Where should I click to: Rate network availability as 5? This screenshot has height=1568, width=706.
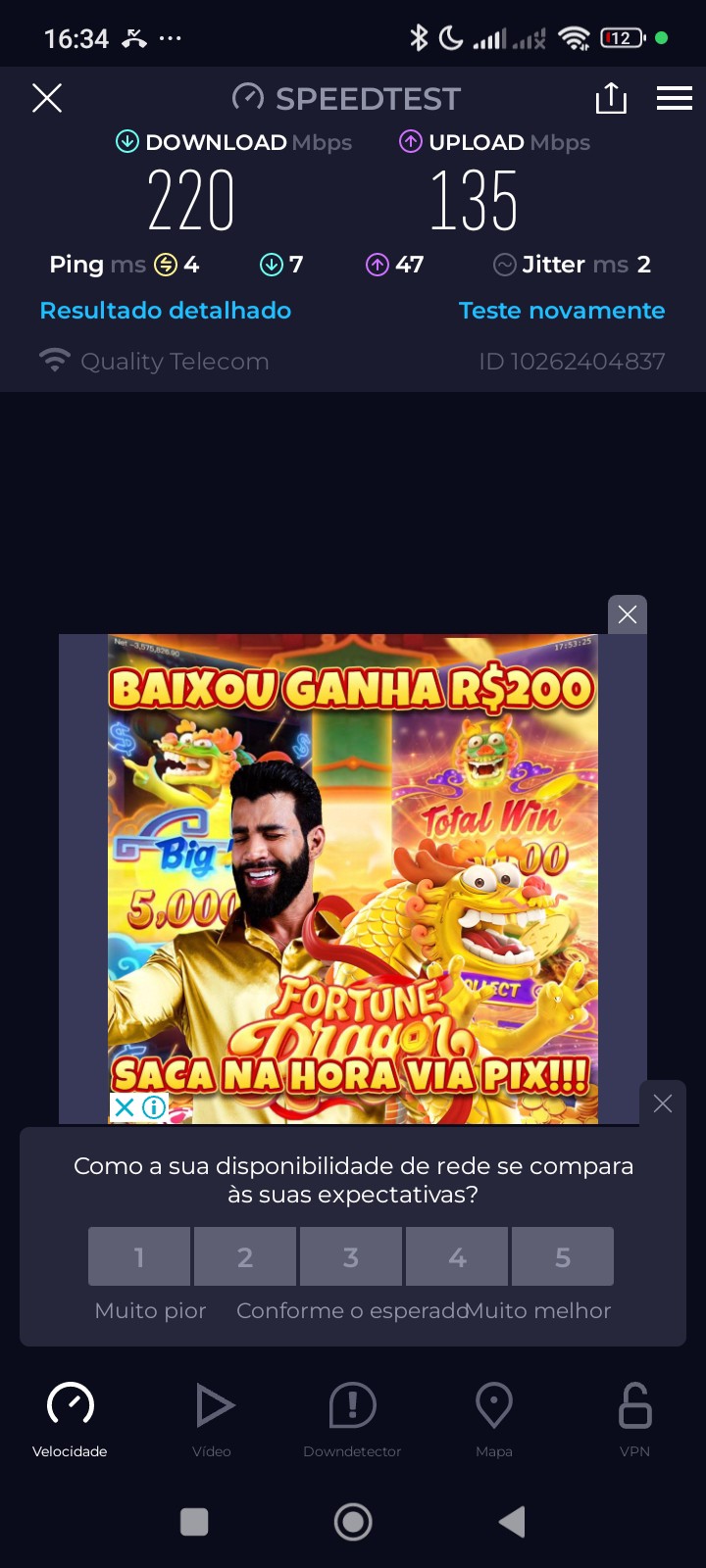[563, 1256]
